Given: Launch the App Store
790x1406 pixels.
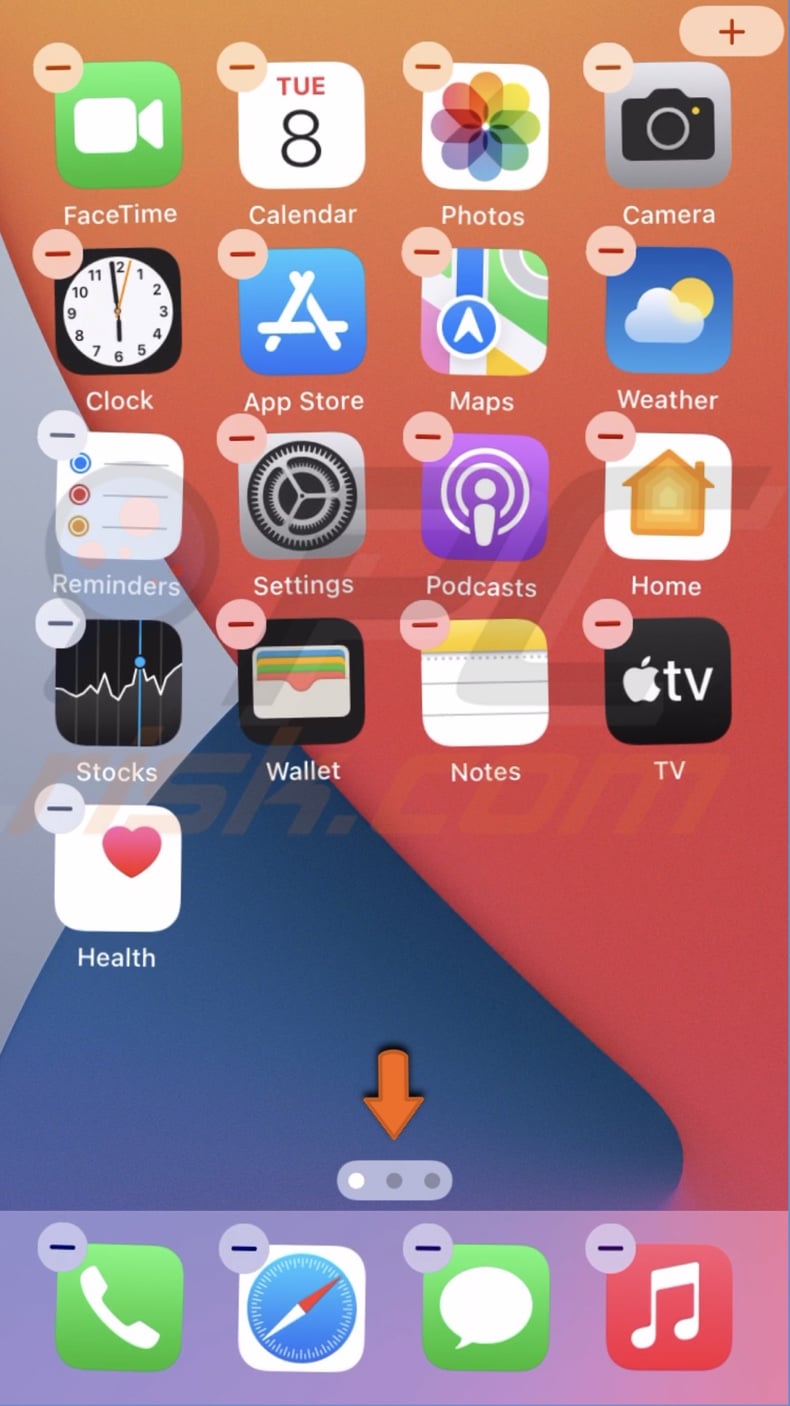Looking at the screenshot, I should (301, 311).
